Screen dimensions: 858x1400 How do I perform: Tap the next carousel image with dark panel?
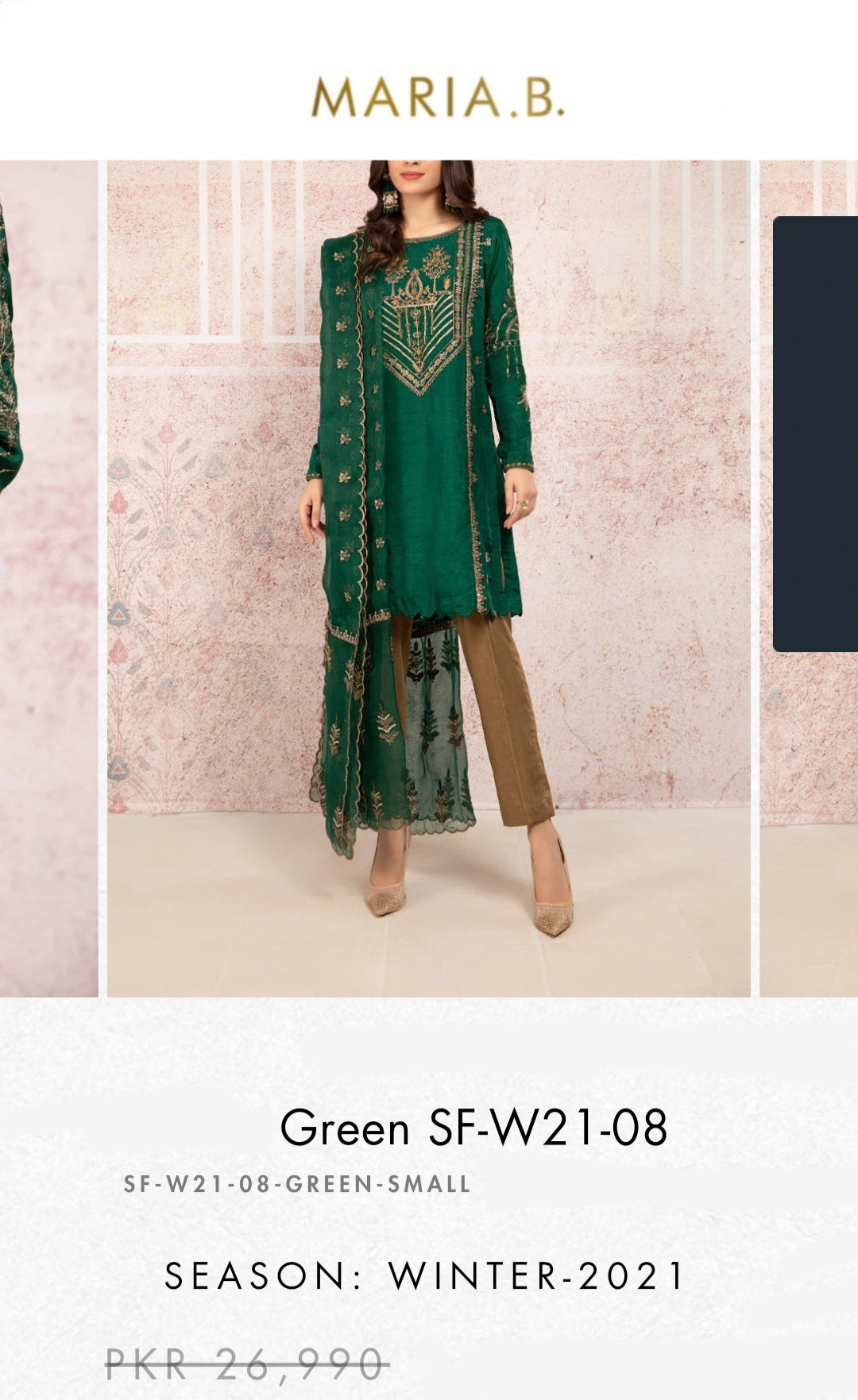(810, 578)
